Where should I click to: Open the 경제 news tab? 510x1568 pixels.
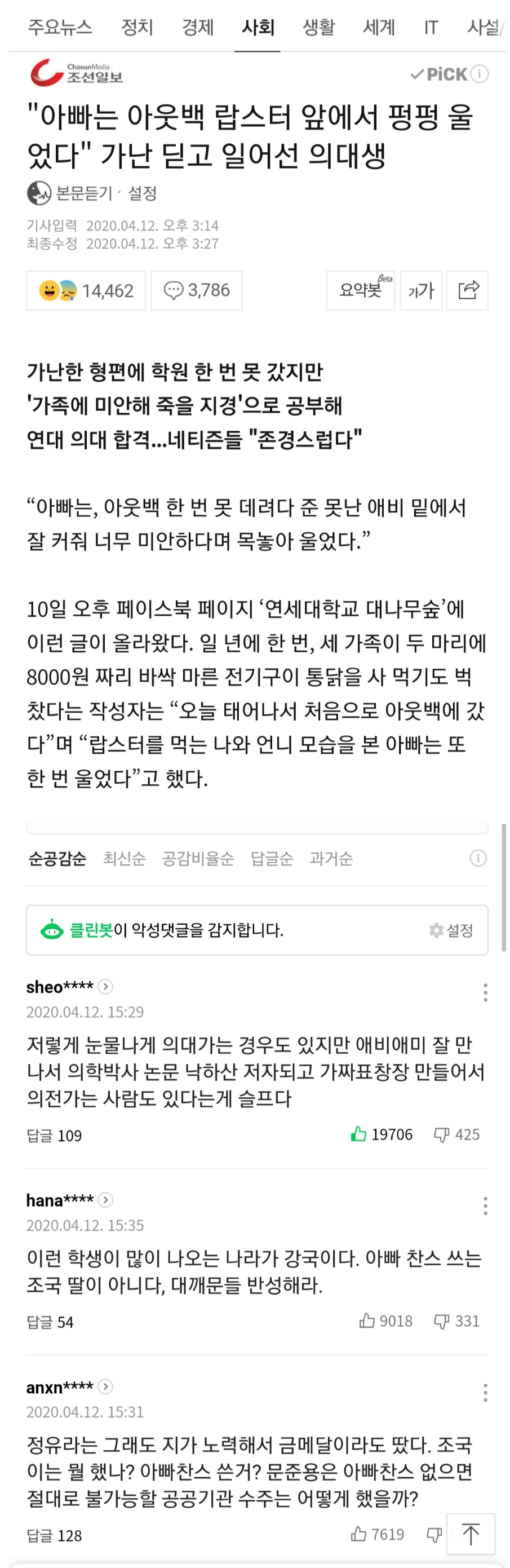tap(197, 27)
